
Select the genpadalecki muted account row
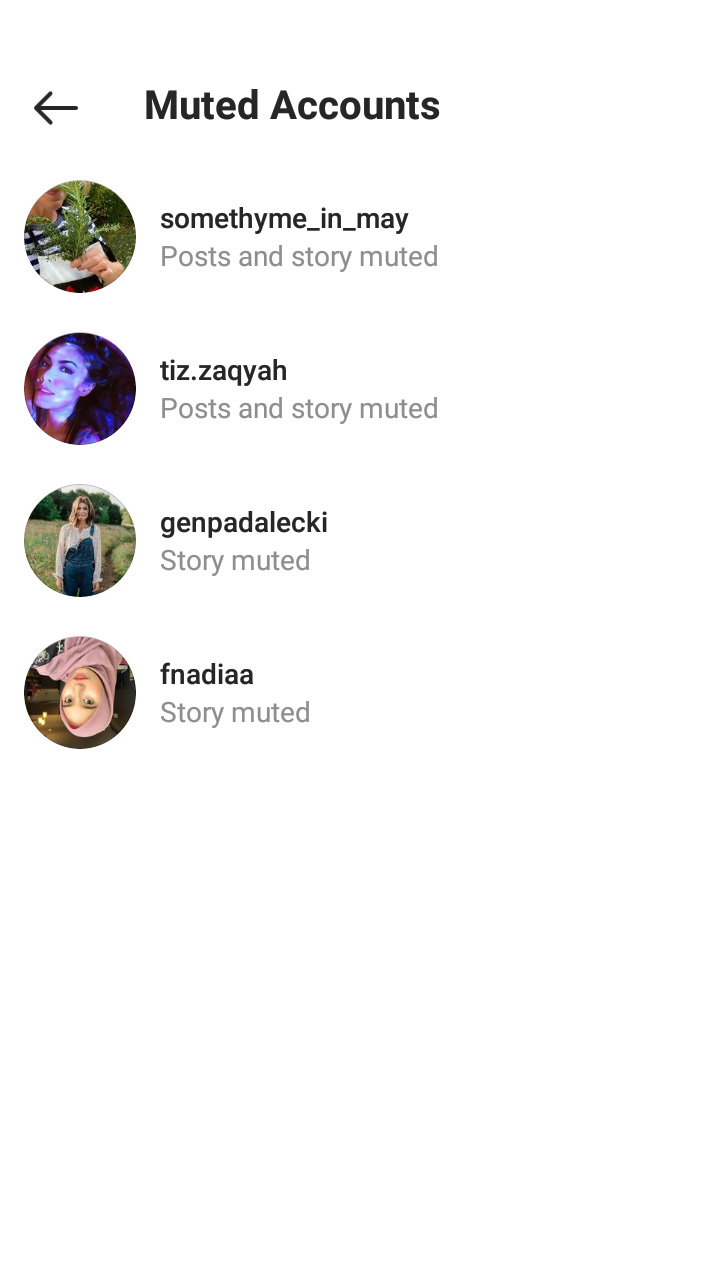(360, 541)
